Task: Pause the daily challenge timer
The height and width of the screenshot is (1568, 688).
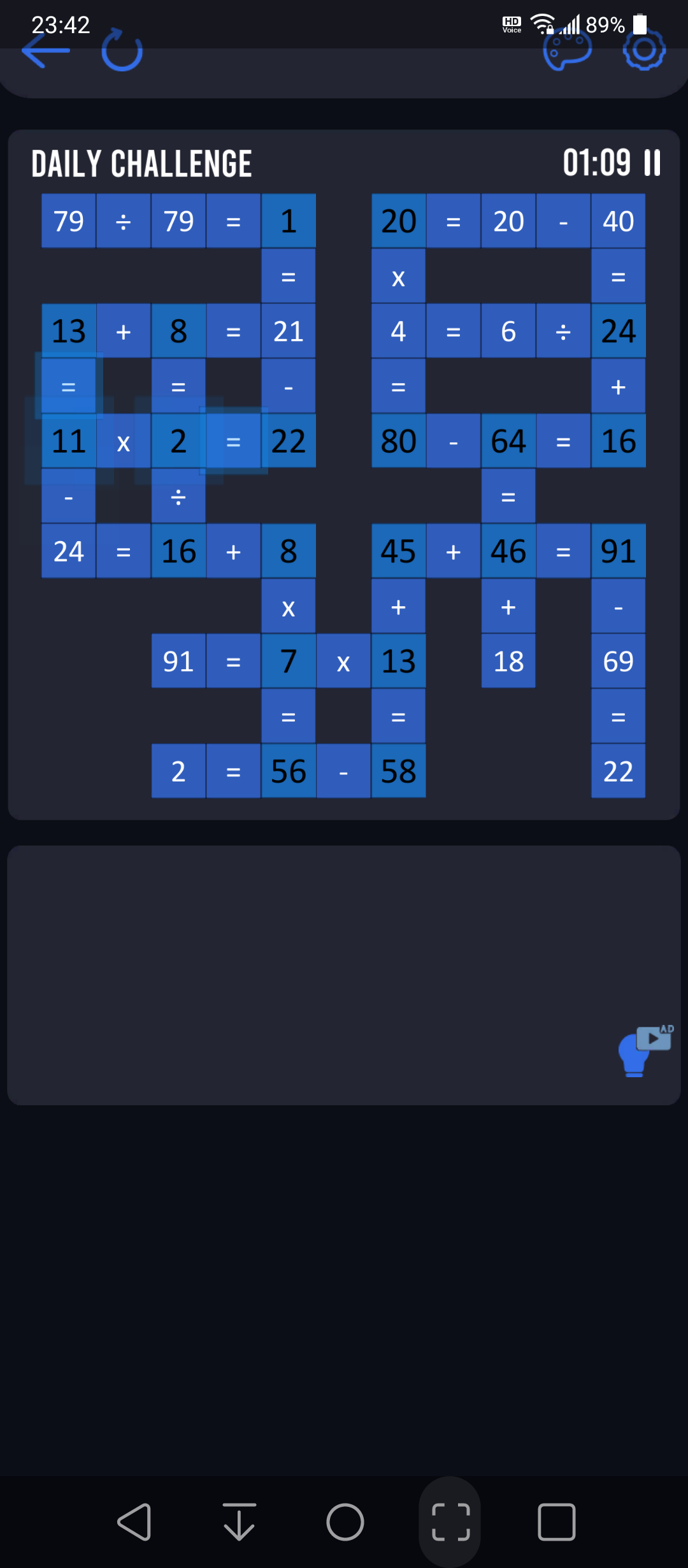Action: coord(652,163)
